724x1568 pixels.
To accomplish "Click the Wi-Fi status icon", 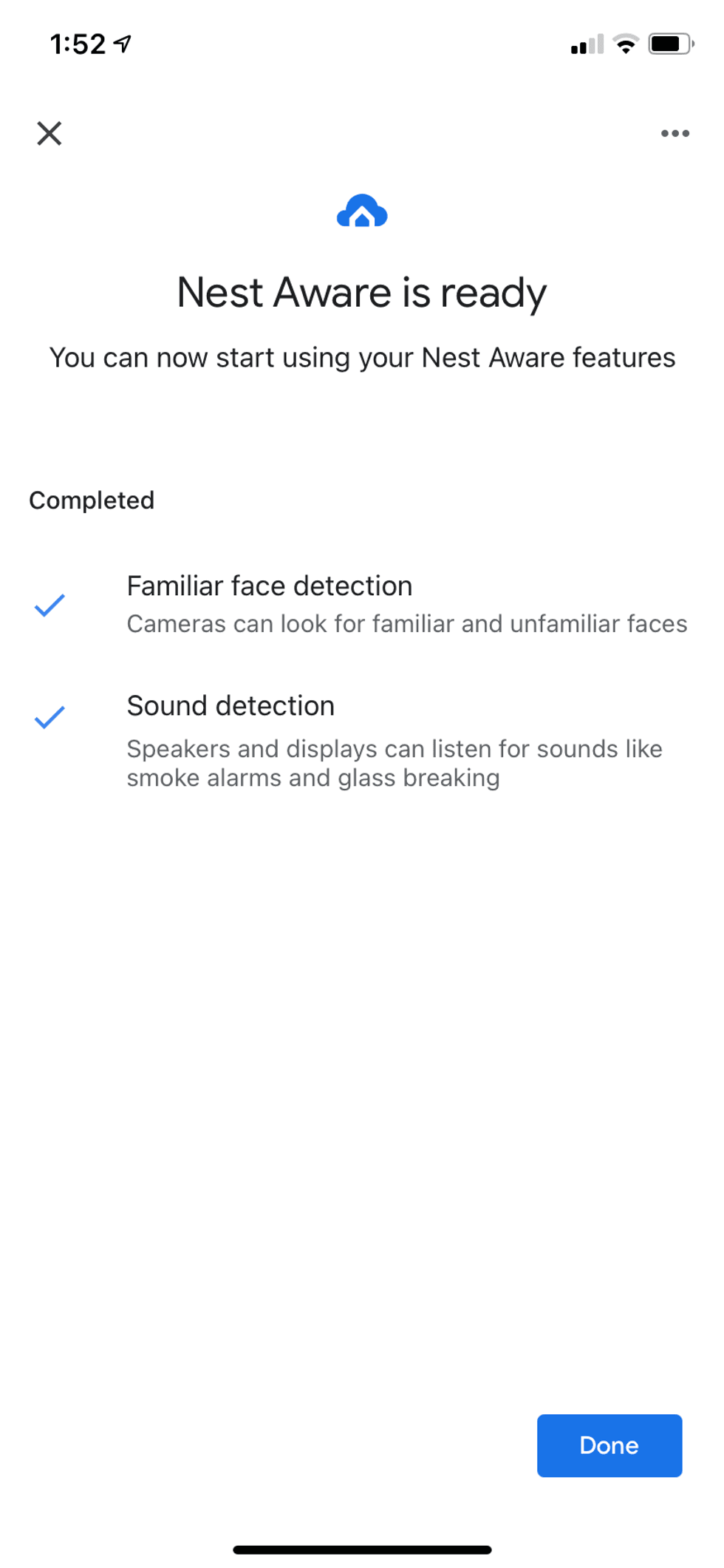I will pos(625,44).
